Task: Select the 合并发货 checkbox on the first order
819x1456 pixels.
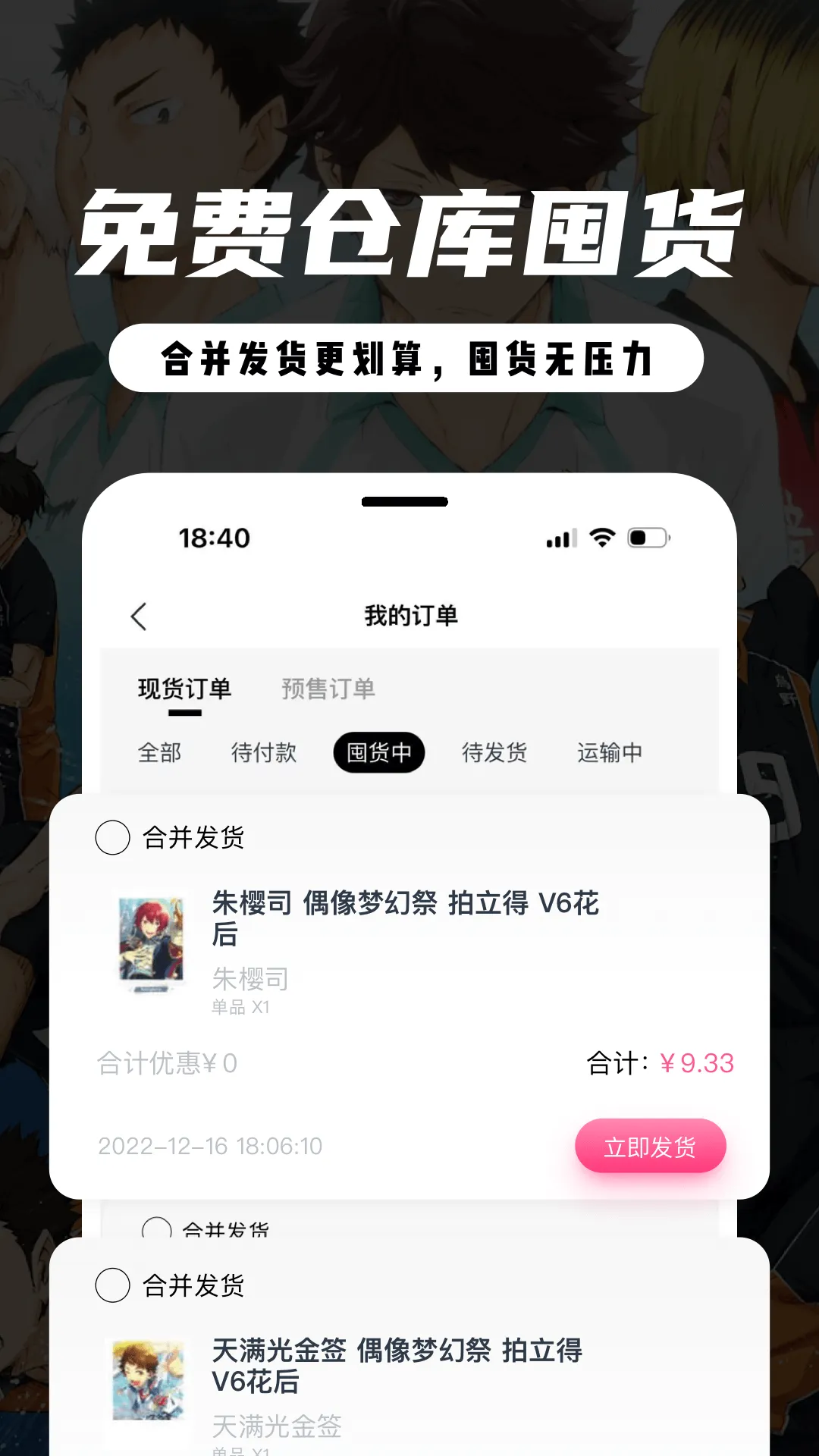Action: pos(112,839)
